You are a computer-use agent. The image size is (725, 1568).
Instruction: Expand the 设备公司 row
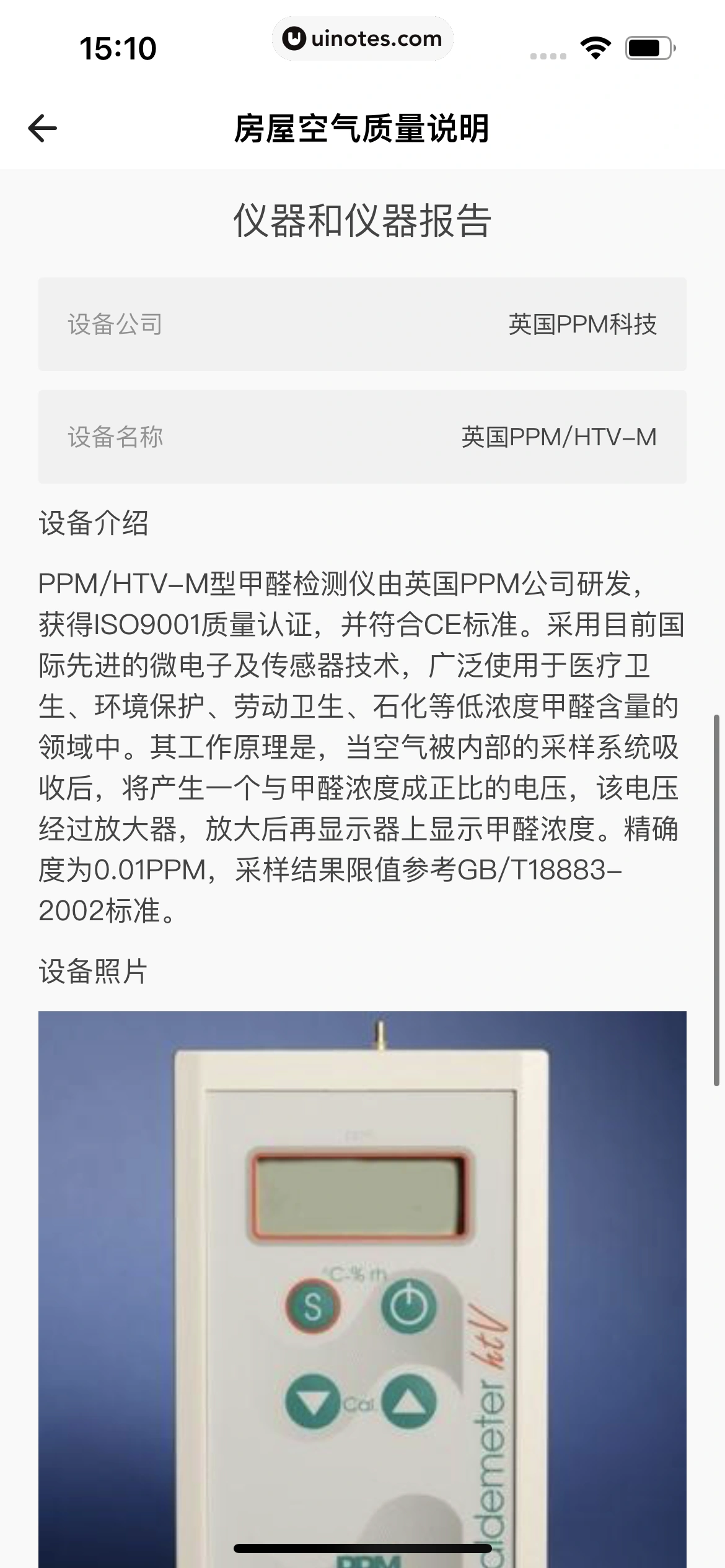coord(362,324)
